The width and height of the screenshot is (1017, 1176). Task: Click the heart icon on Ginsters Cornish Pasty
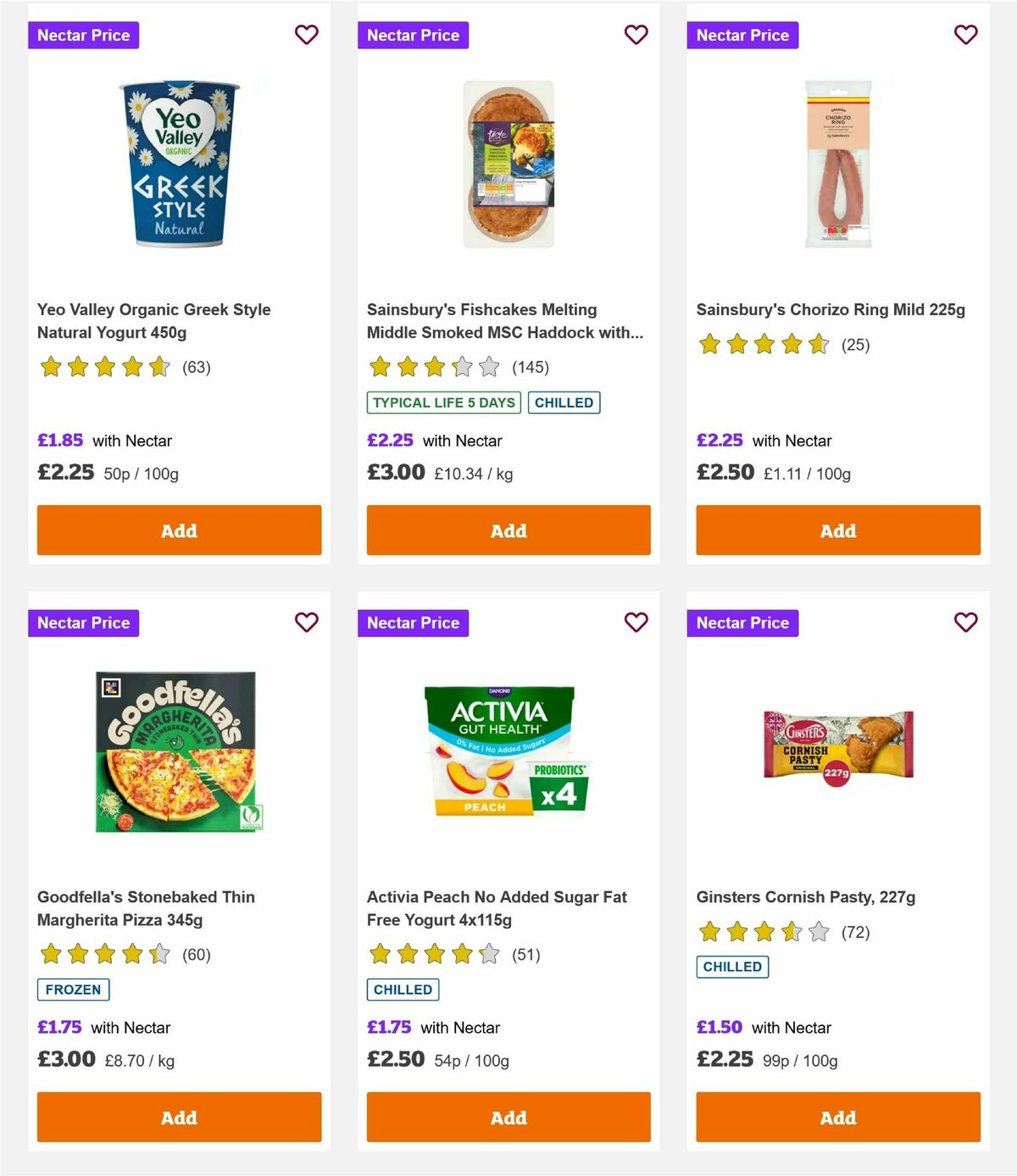[965, 622]
